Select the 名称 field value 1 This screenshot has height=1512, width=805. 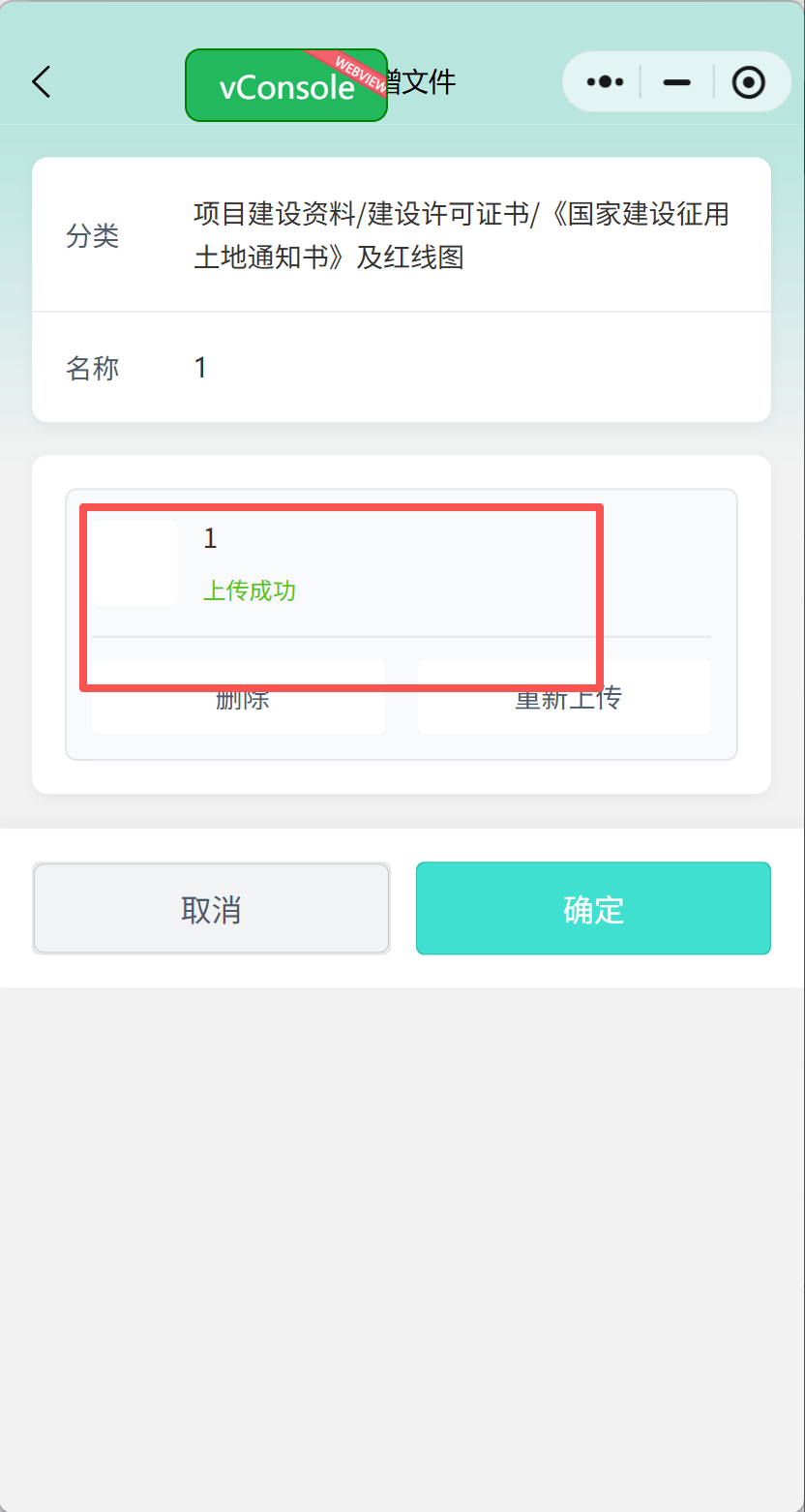coord(199,368)
